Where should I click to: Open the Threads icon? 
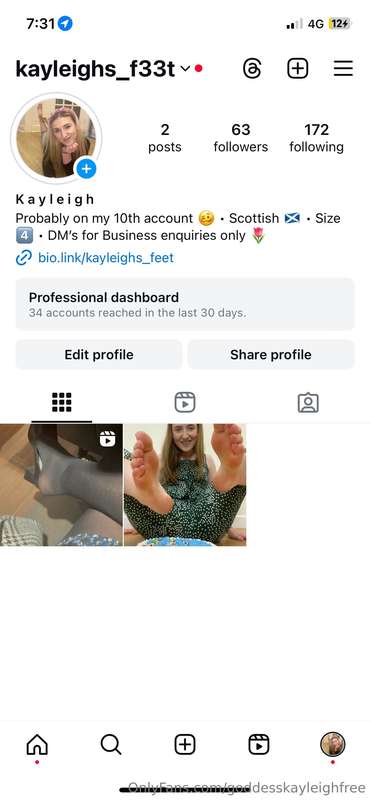tap(252, 68)
